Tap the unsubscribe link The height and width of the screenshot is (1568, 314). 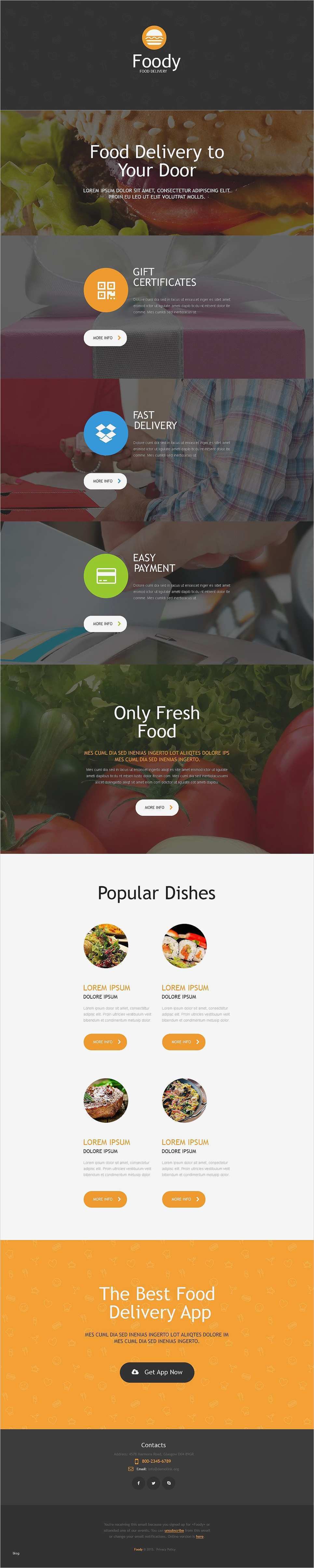174,1530
